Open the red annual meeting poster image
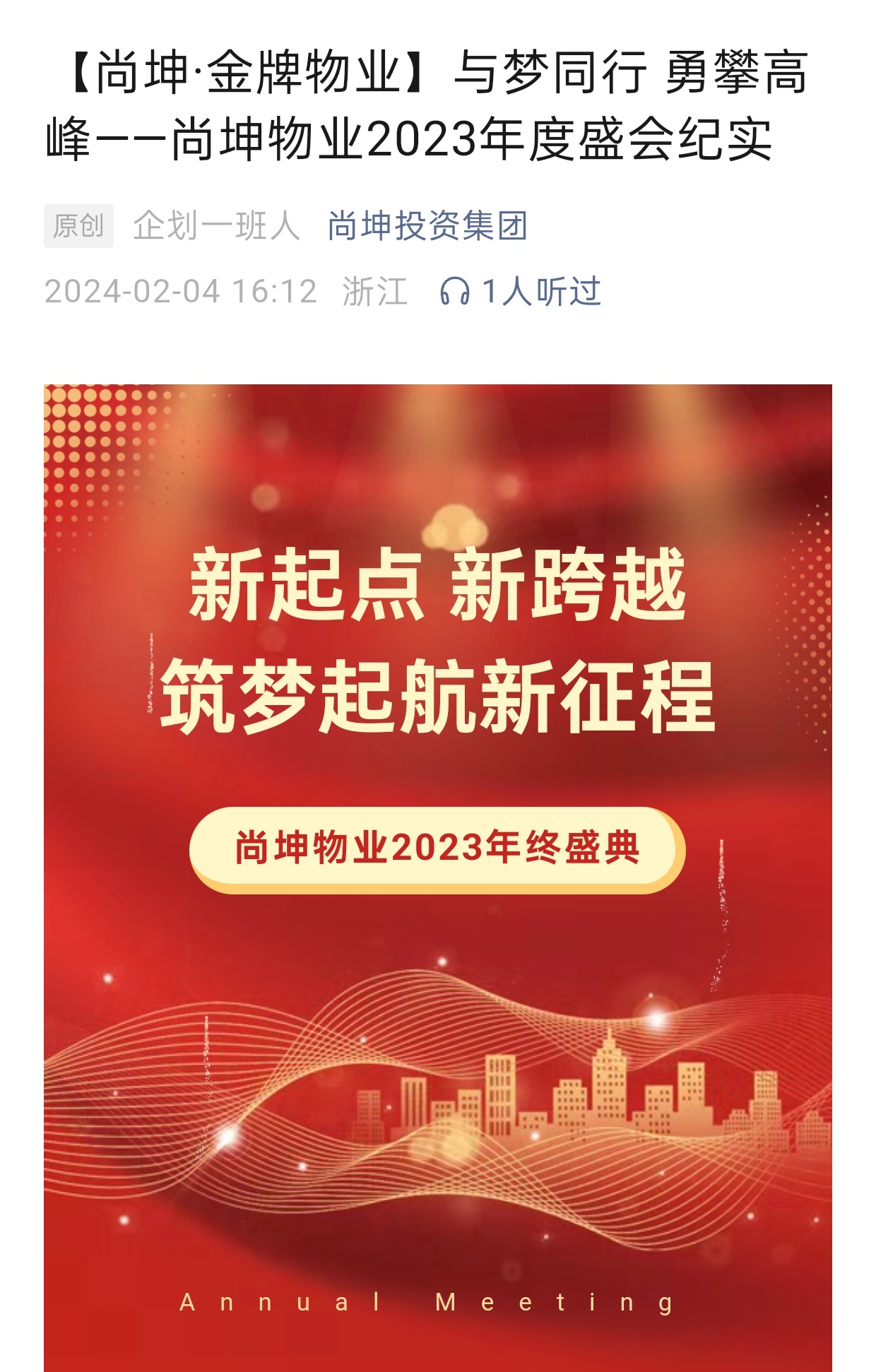The height and width of the screenshot is (1372, 876). [437, 876]
